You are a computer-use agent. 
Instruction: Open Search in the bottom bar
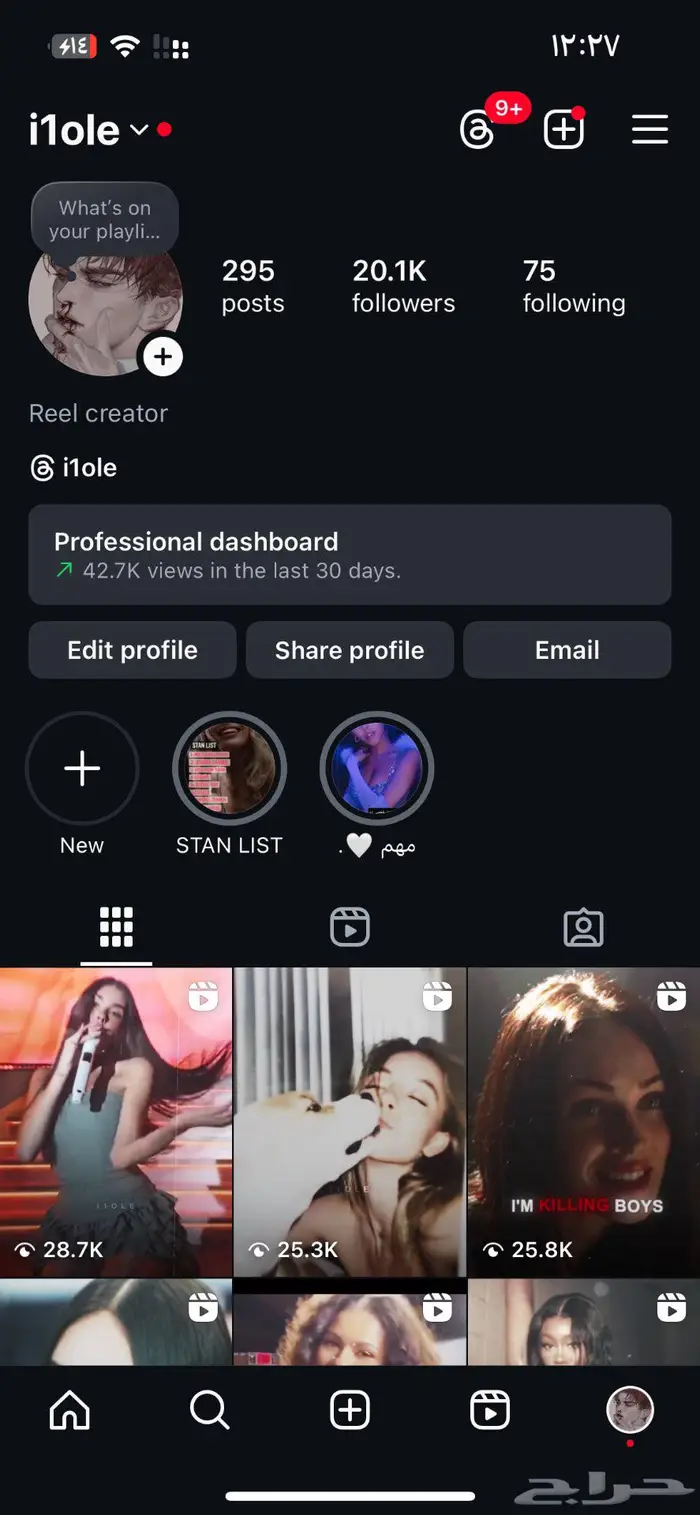[x=210, y=1410]
